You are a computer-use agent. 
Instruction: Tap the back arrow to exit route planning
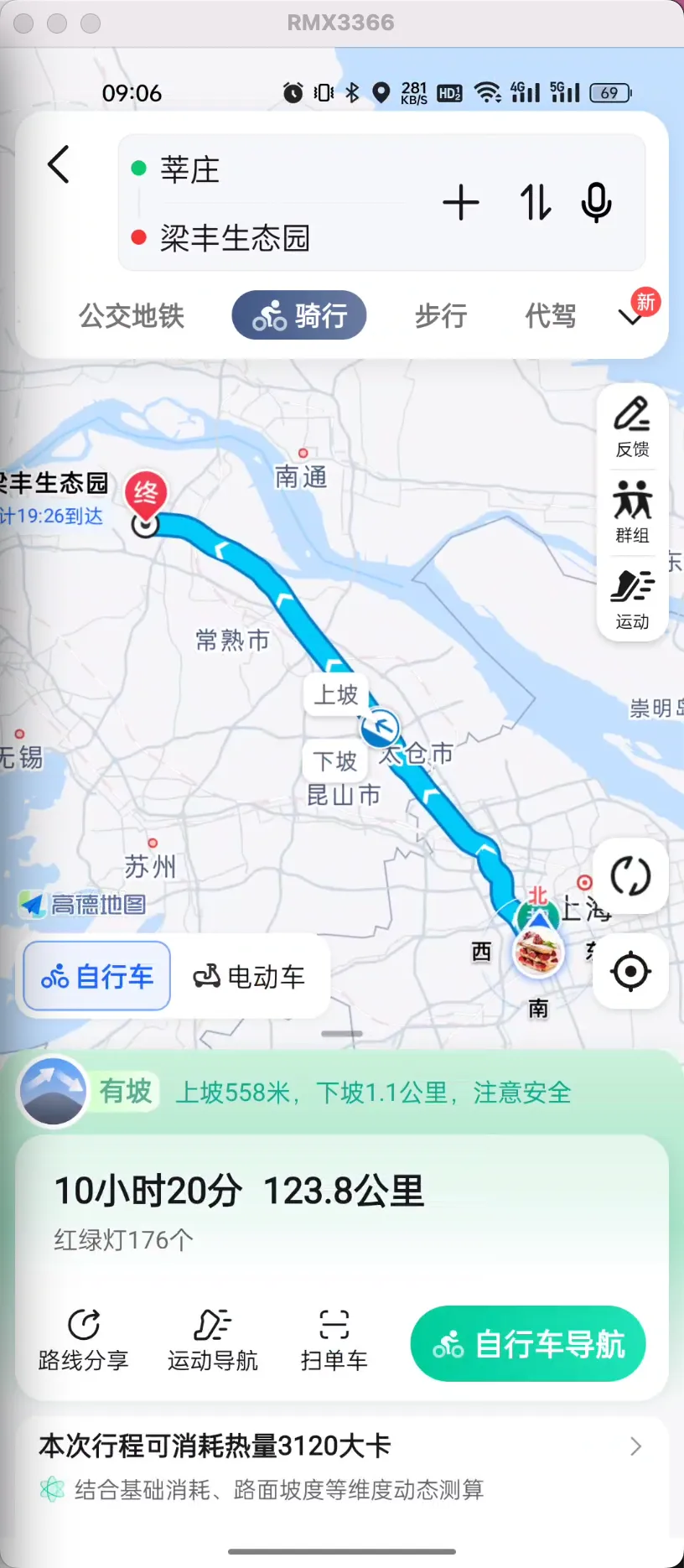tap(59, 165)
